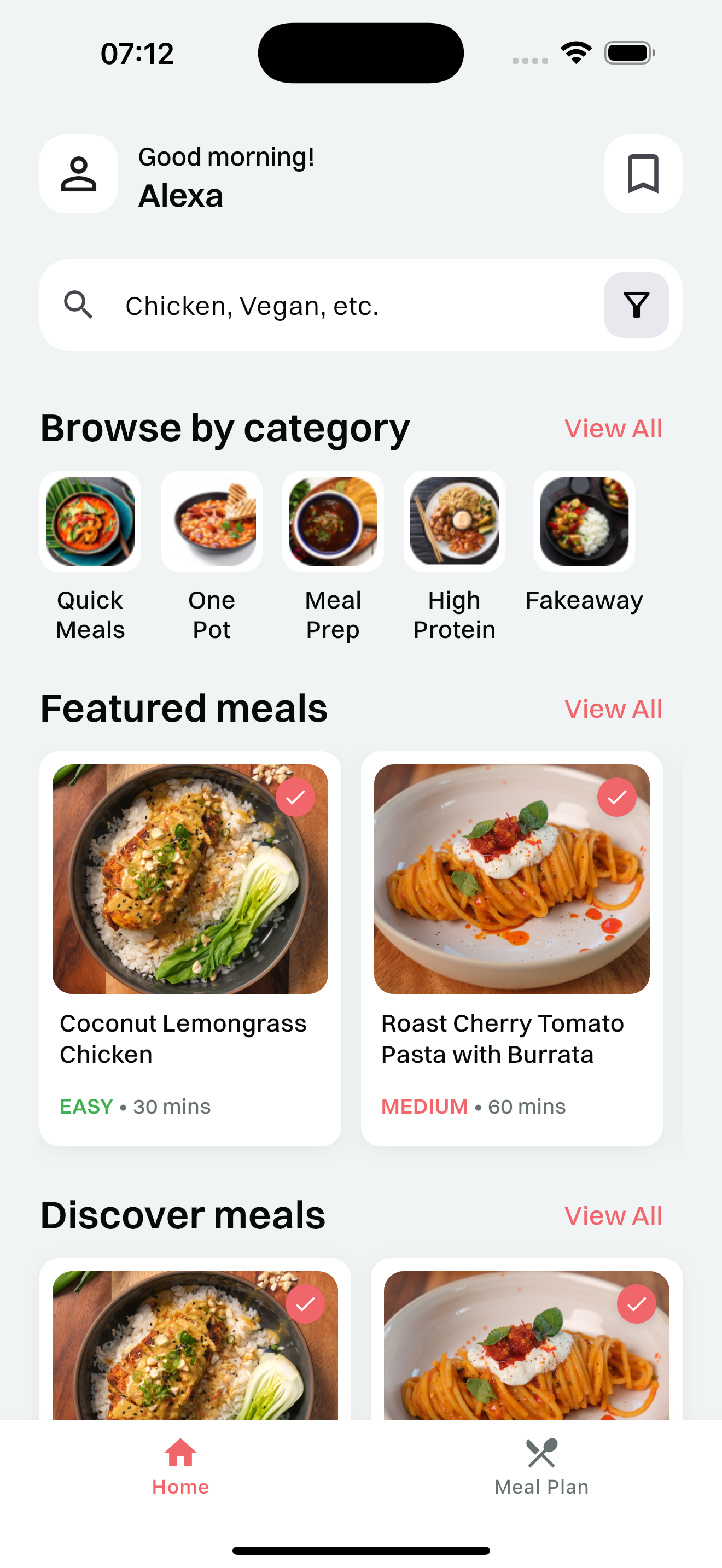Tap the High Protein category icon
Viewport: 722px width, 1568px height.
[x=455, y=521]
